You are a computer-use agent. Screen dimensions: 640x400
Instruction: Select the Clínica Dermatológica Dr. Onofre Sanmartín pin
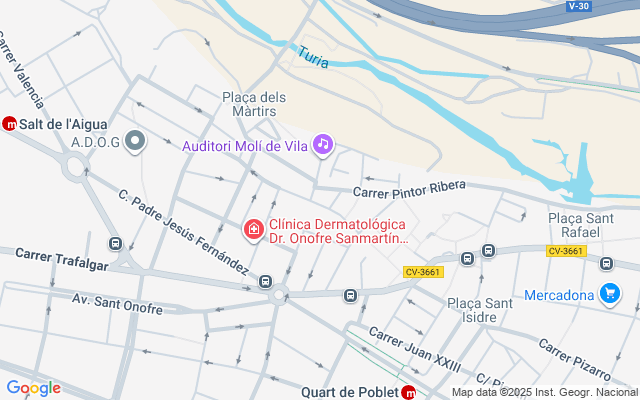(254, 231)
